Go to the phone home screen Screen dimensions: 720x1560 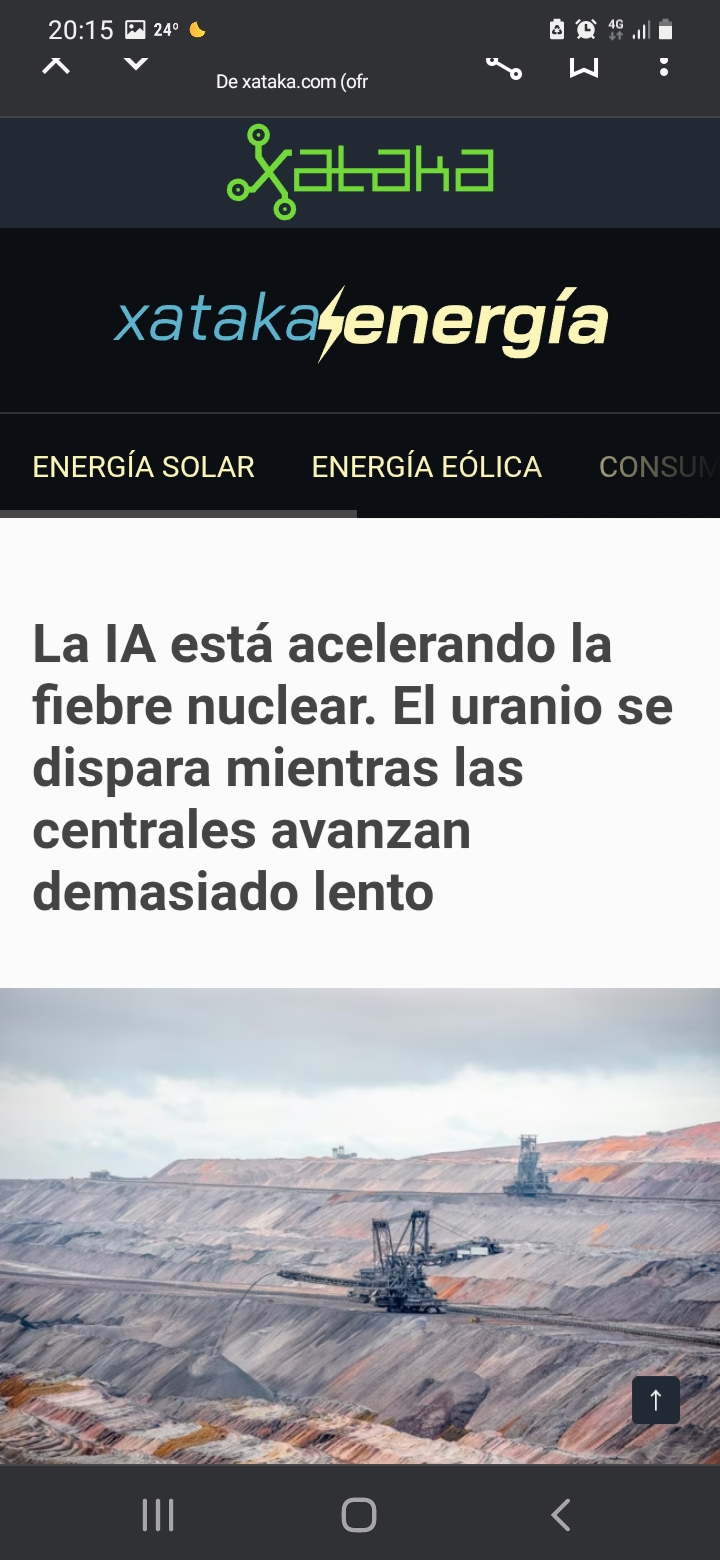359,1515
